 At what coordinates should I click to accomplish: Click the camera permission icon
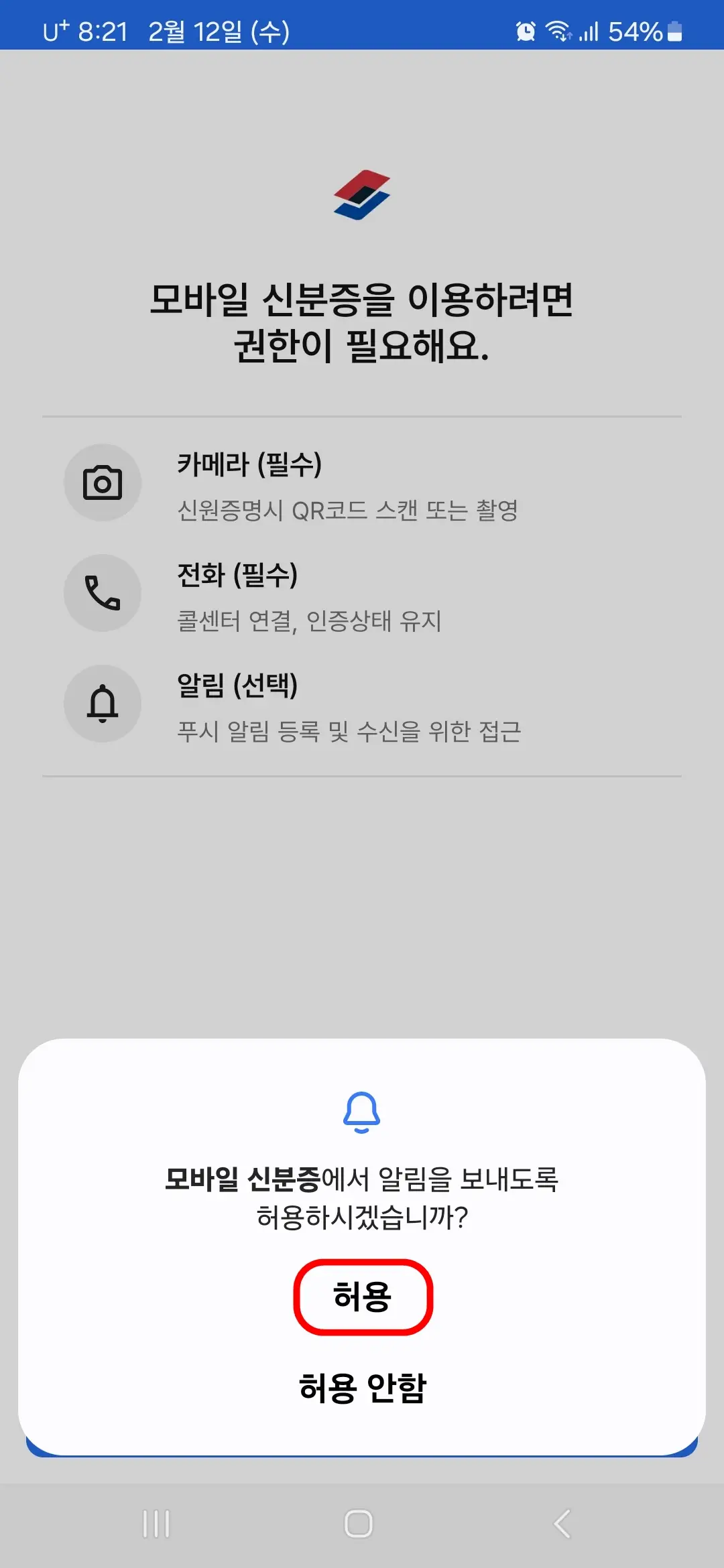point(102,482)
